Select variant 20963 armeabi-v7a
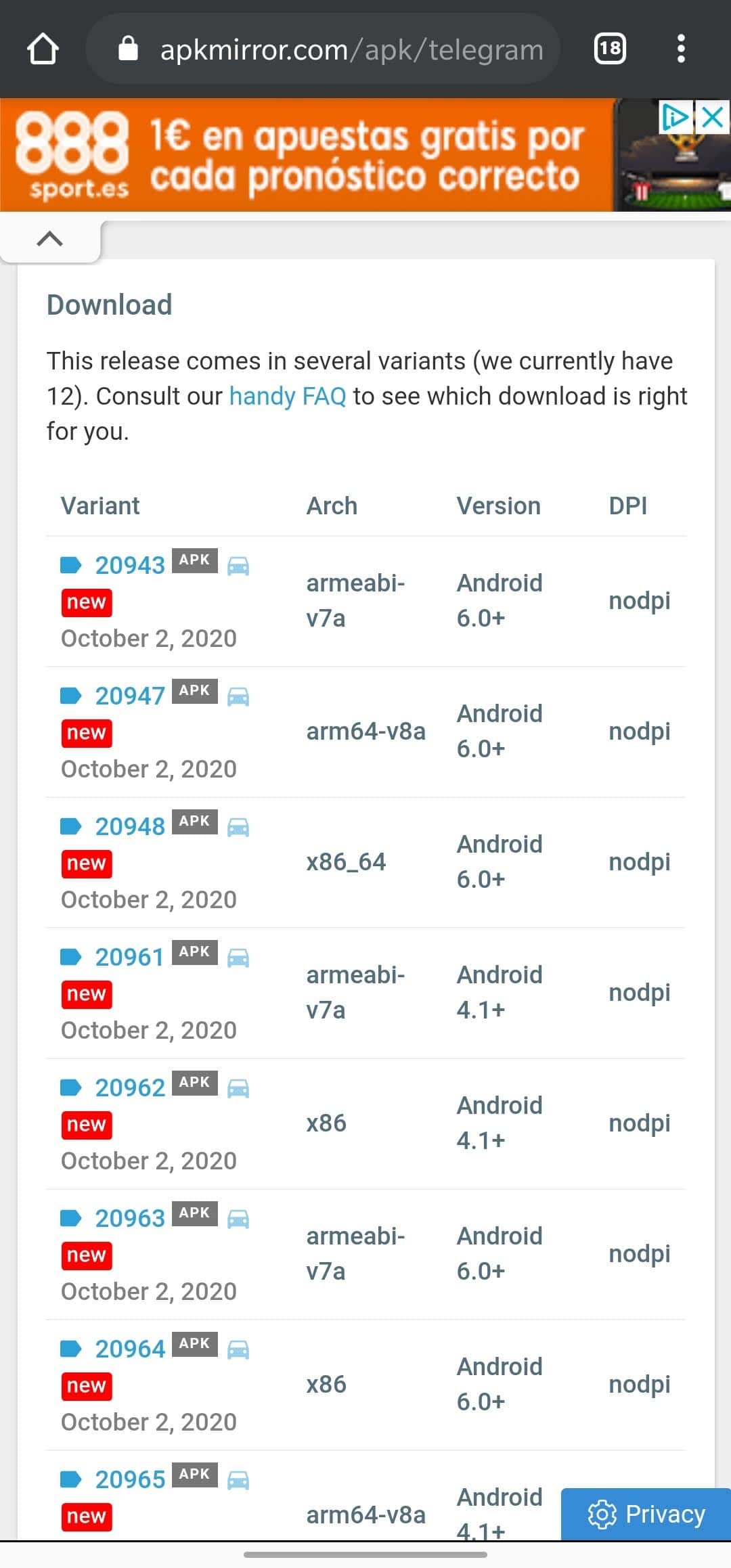This screenshot has width=731, height=1568. (129, 1218)
